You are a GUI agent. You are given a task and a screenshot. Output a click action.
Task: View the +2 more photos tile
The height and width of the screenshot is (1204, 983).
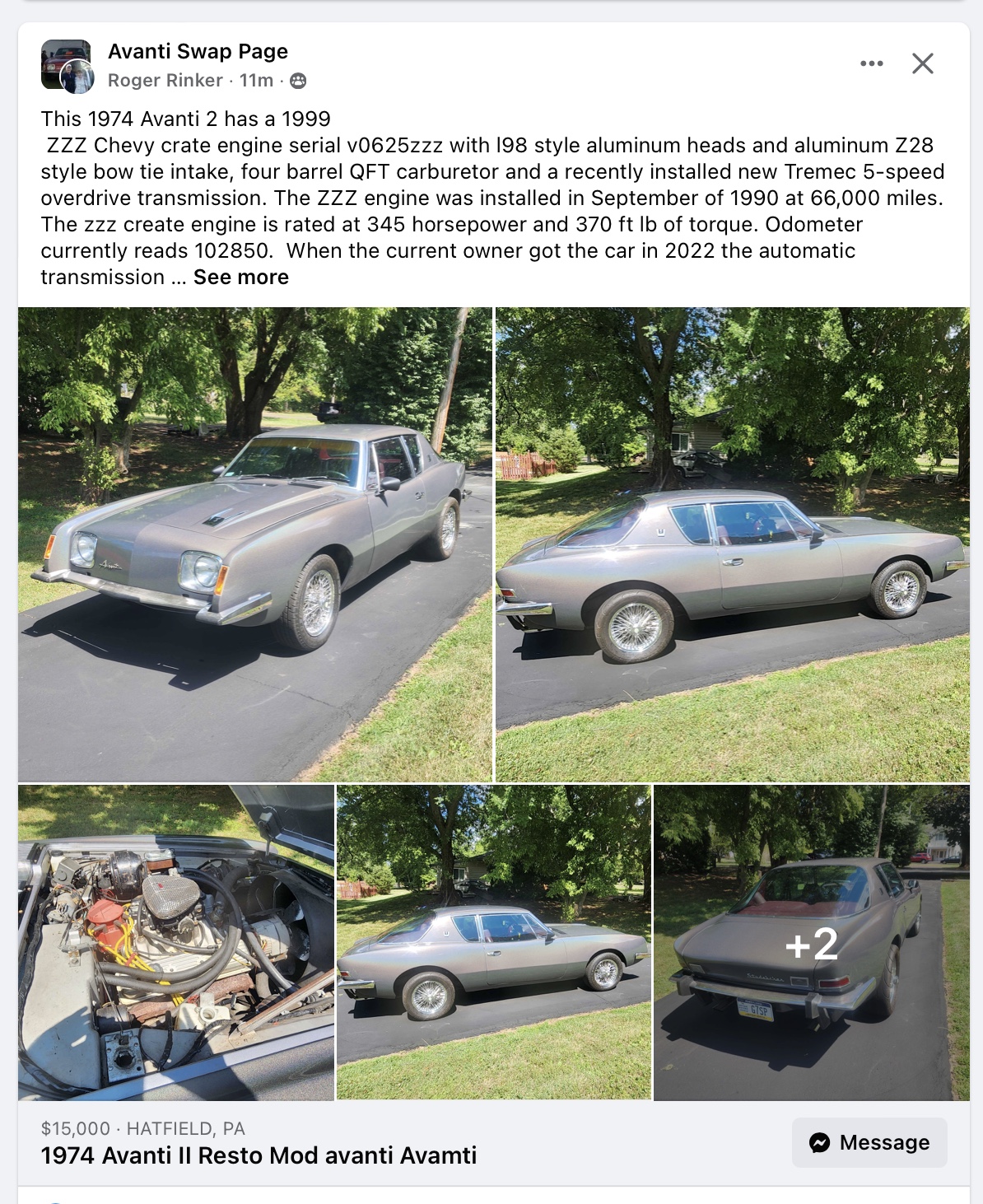coord(811,942)
